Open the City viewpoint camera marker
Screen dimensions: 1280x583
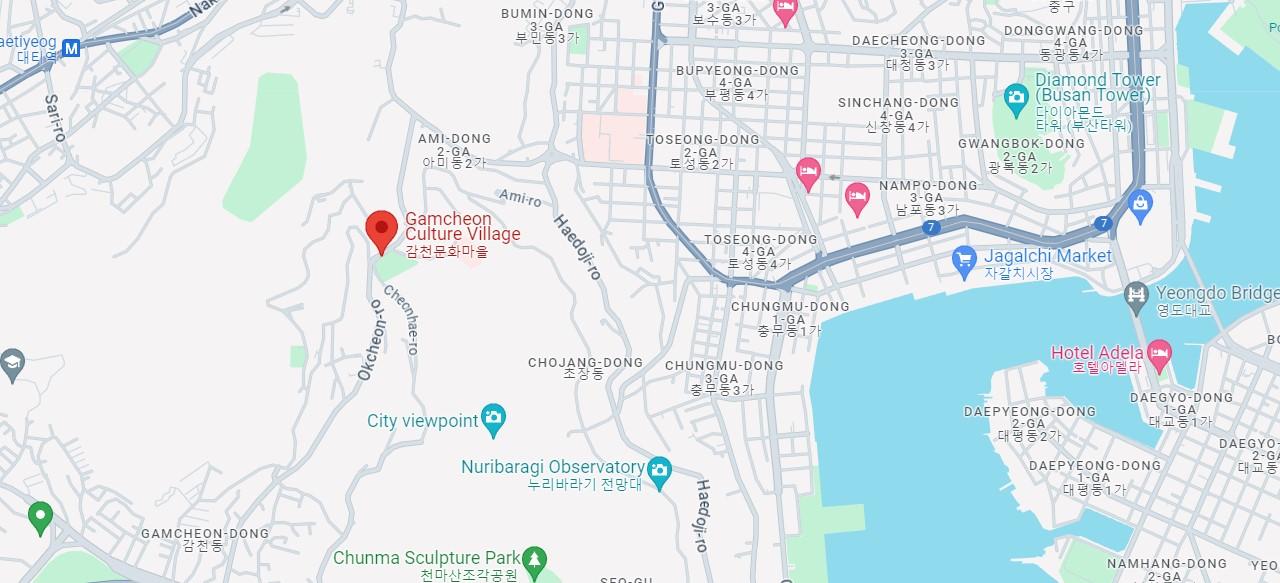[493, 419]
